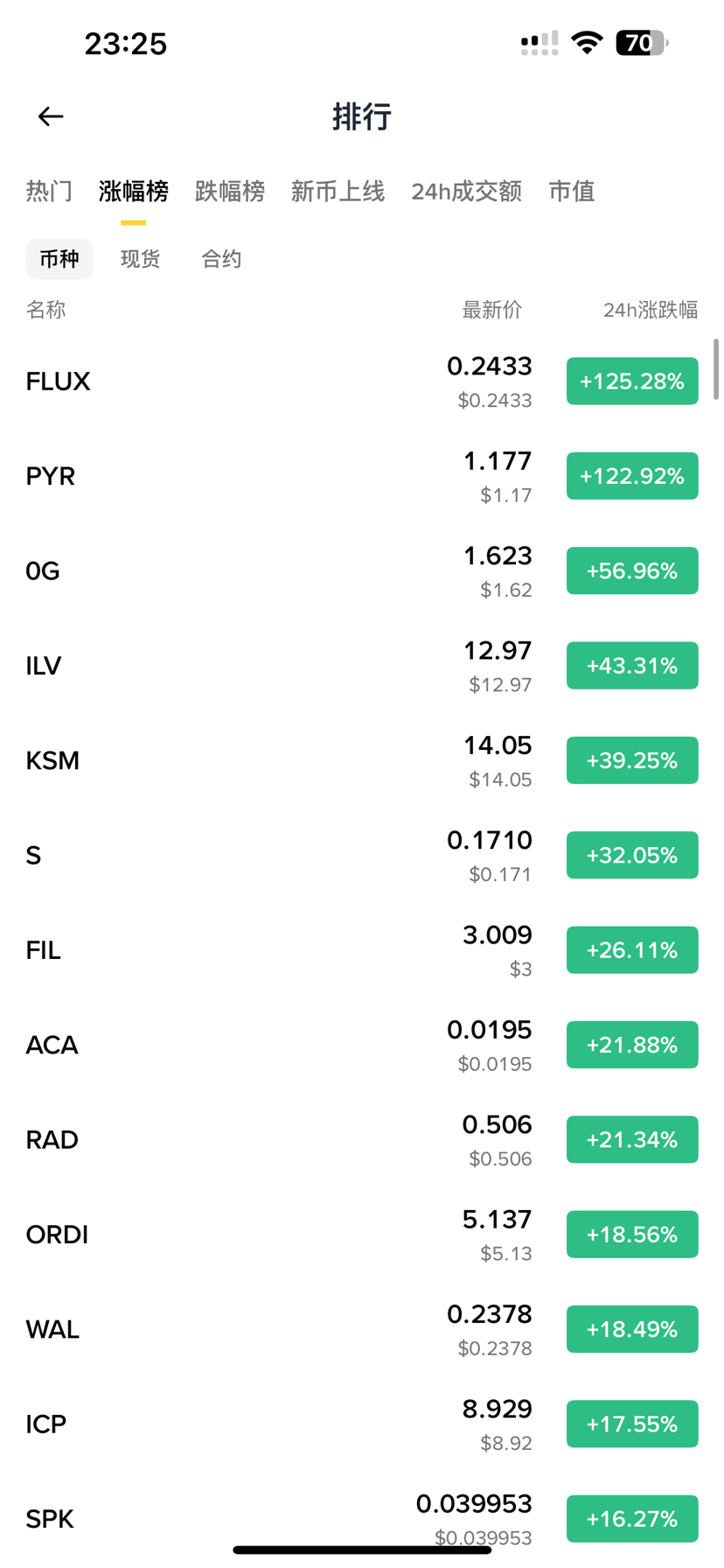This screenshot has width=724, height=1568.
Task: Select the 新币上线 tab
Action: 338,191
